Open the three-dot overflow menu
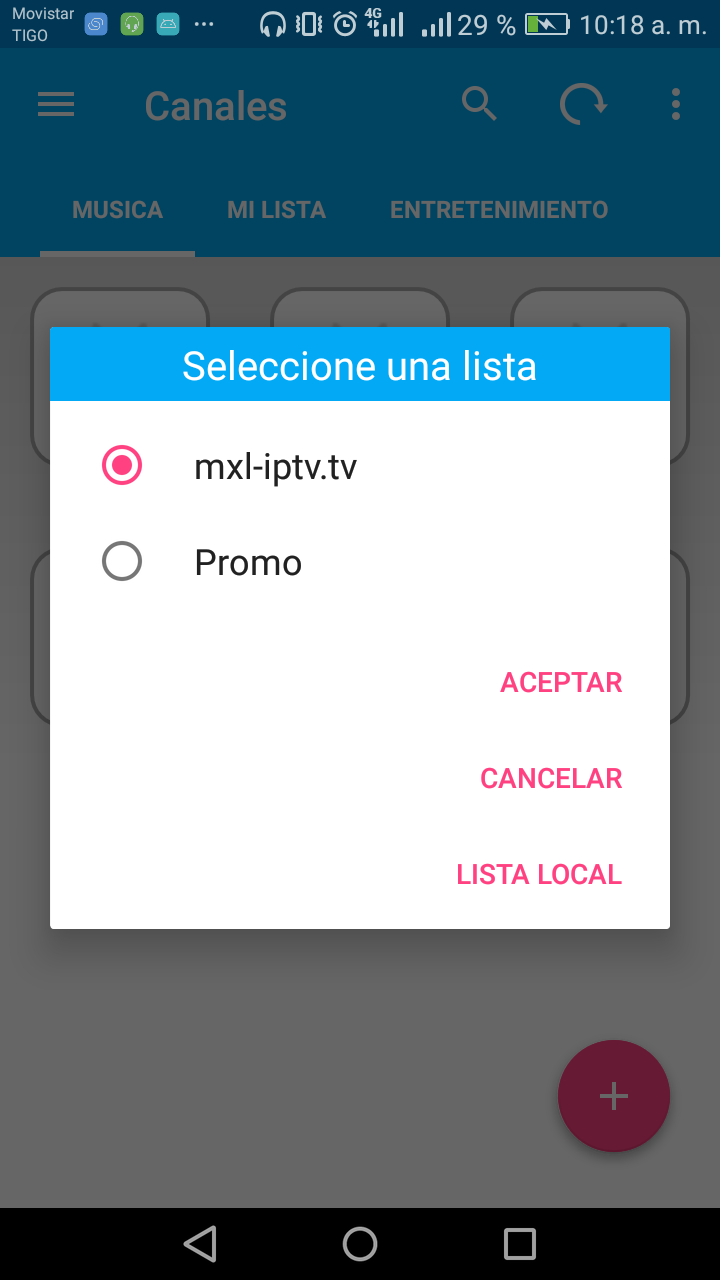720x1280 pixels. [676, 104]
